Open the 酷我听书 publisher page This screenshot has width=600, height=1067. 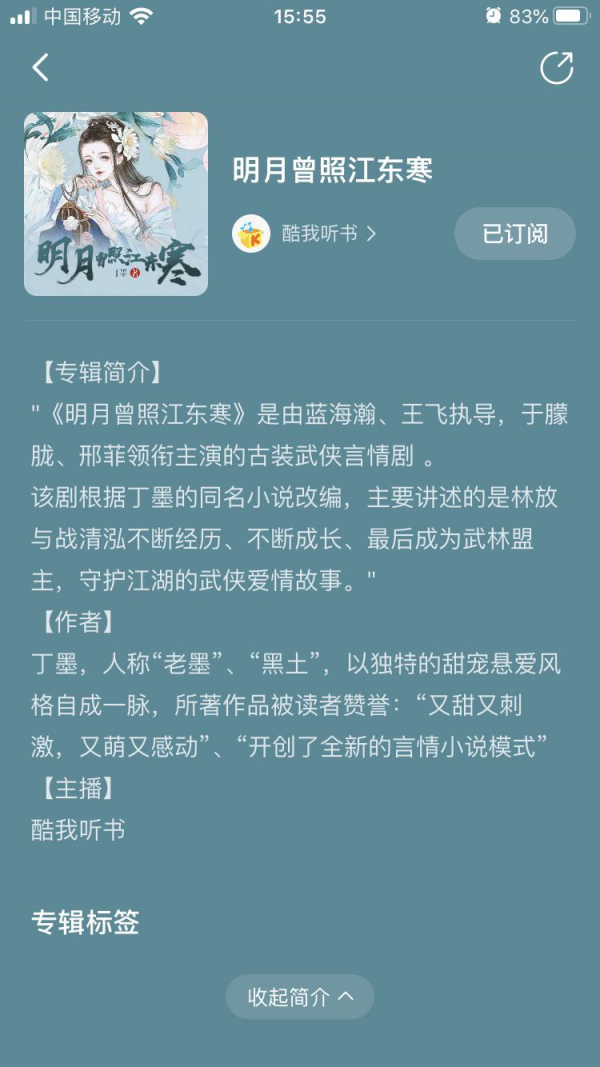[x=305, y=234]
